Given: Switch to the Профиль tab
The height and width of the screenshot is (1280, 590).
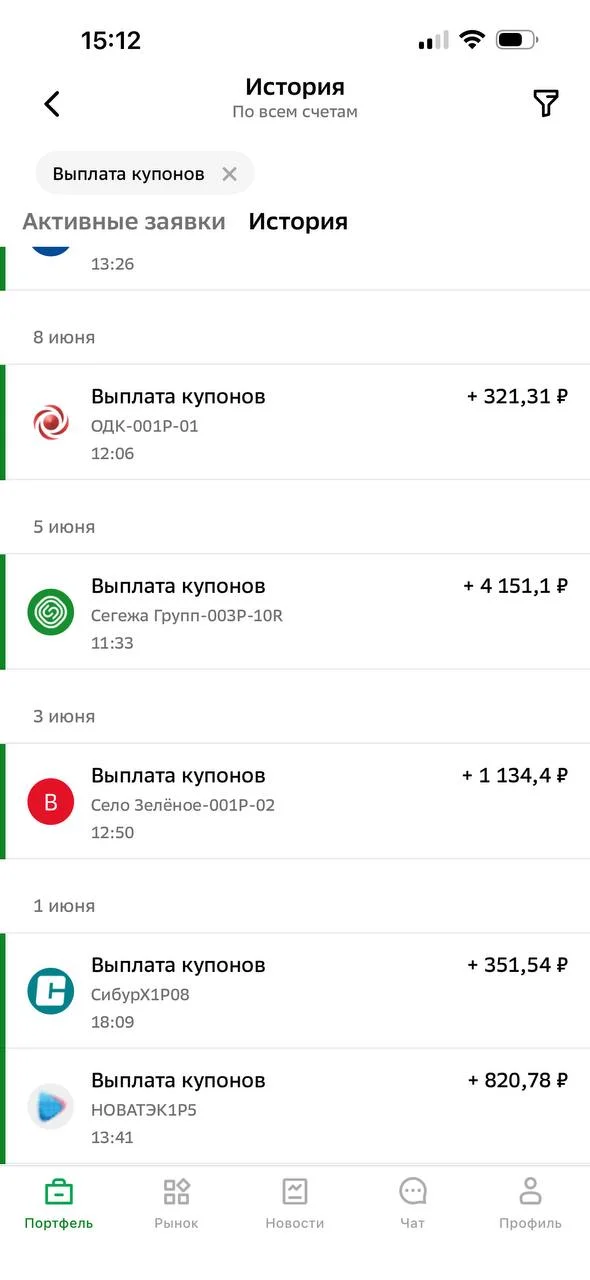Looking at the screenshot, I should 531,1203.
